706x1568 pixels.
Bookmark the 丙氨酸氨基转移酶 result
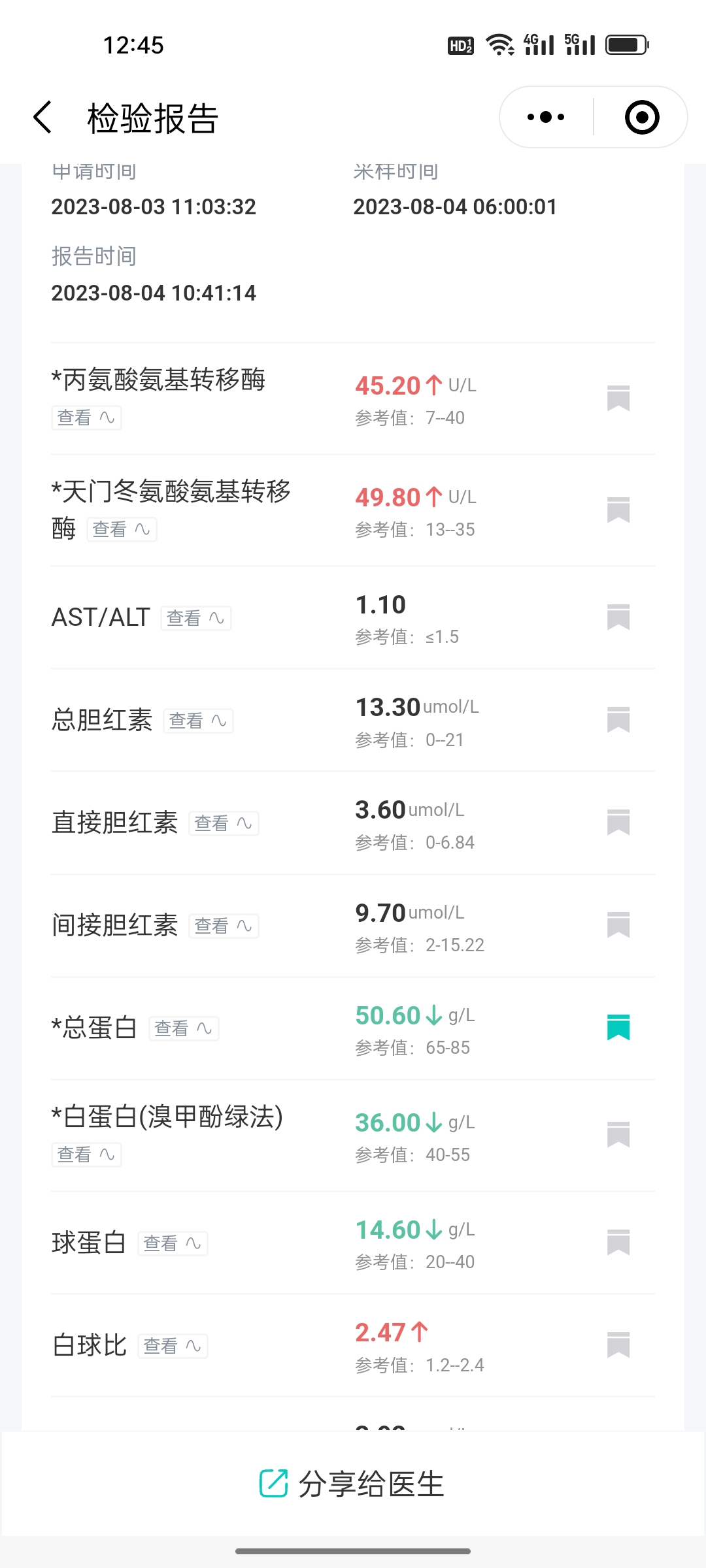coord(618,398)
